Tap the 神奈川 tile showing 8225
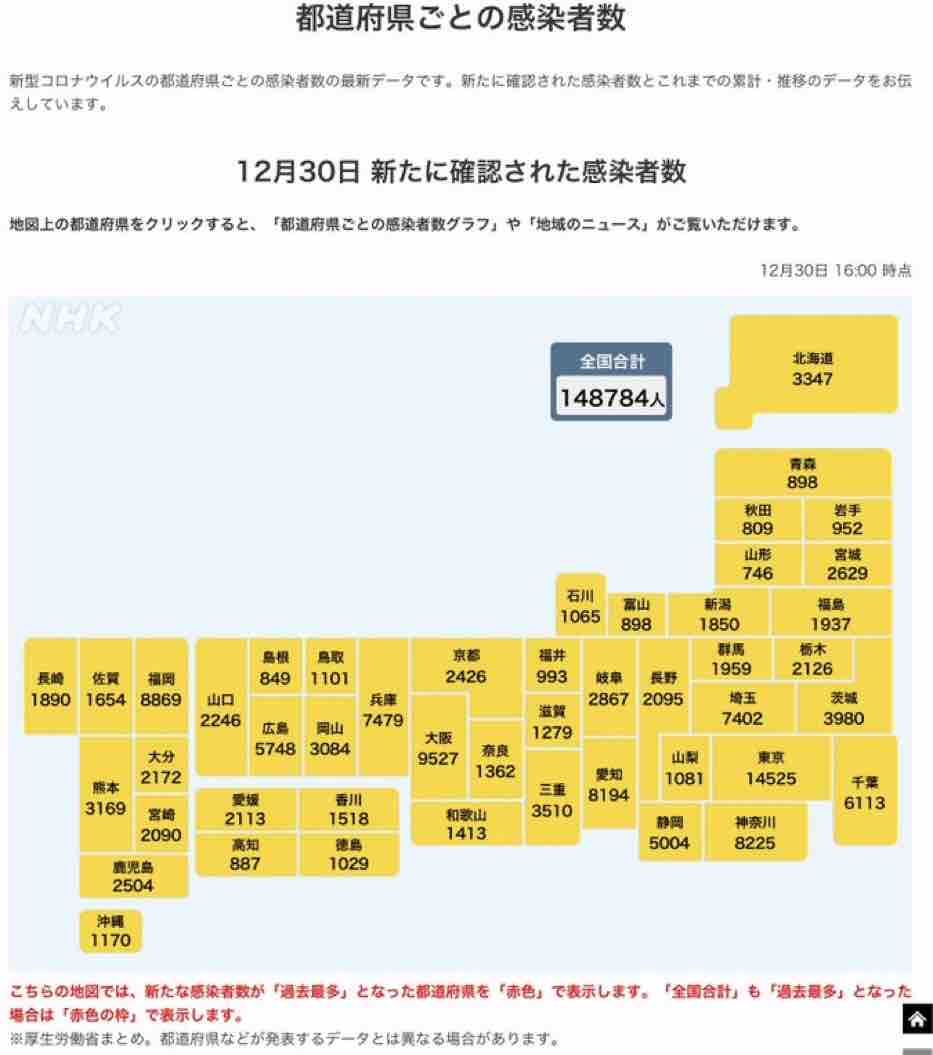 tap(755, 833)
